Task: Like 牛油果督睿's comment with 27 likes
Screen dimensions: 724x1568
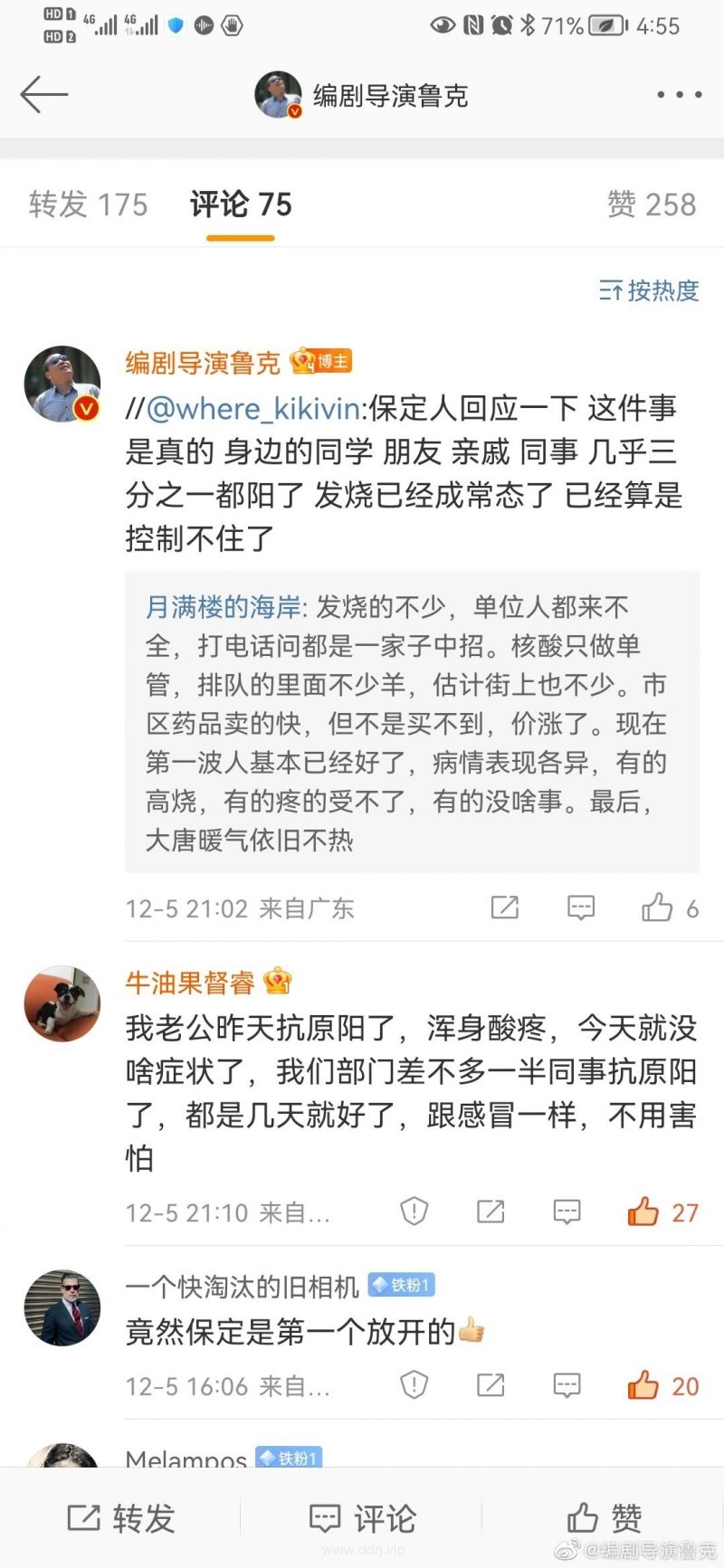Action: pos(643,1212)
